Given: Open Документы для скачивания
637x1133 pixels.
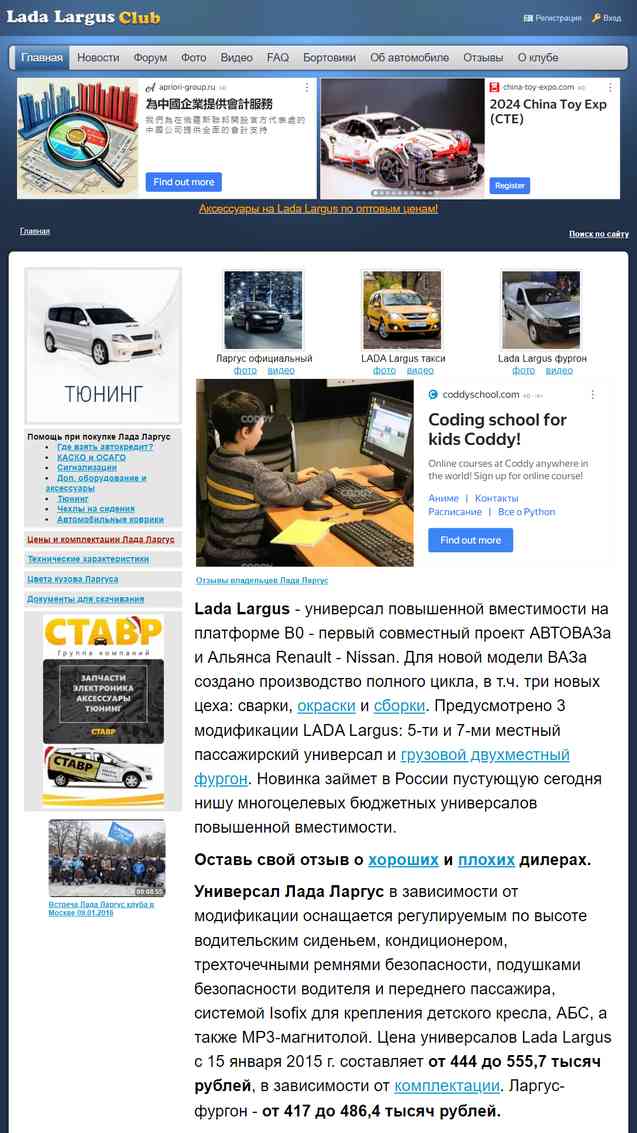Looking at the screenshot, I should click(85, 599).
